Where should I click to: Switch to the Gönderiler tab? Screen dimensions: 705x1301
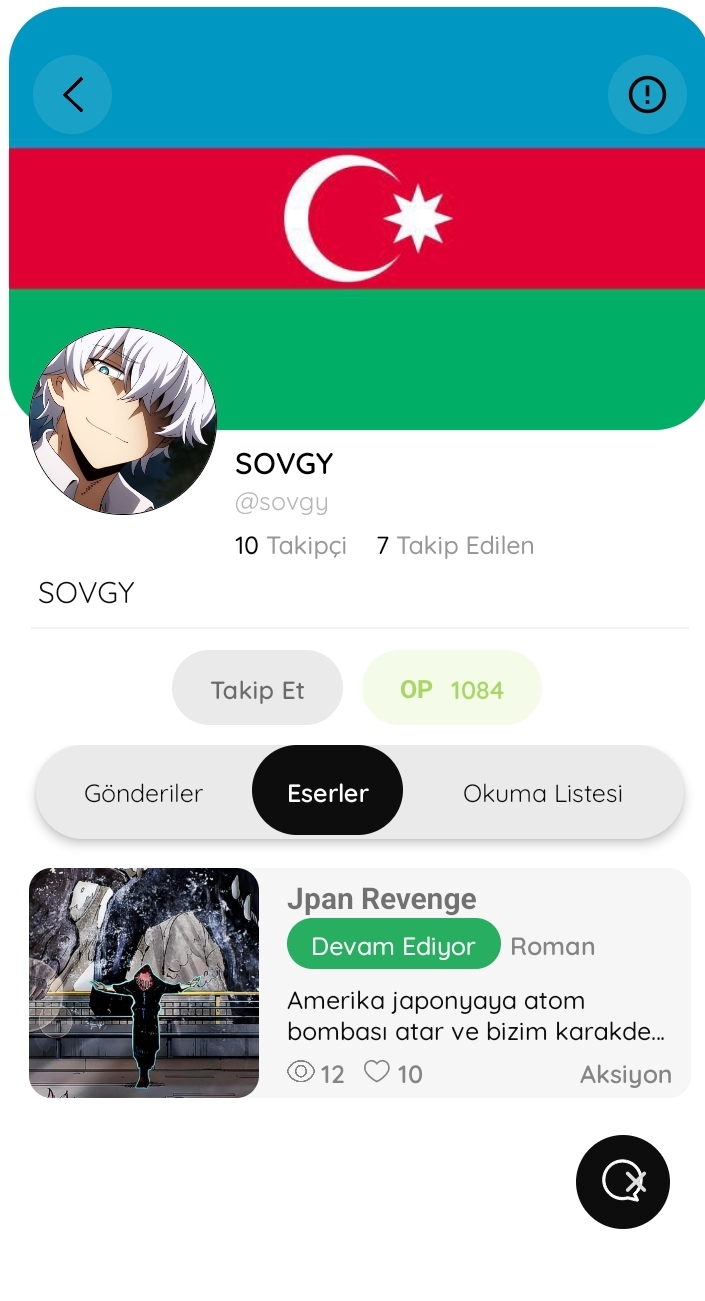143,793
